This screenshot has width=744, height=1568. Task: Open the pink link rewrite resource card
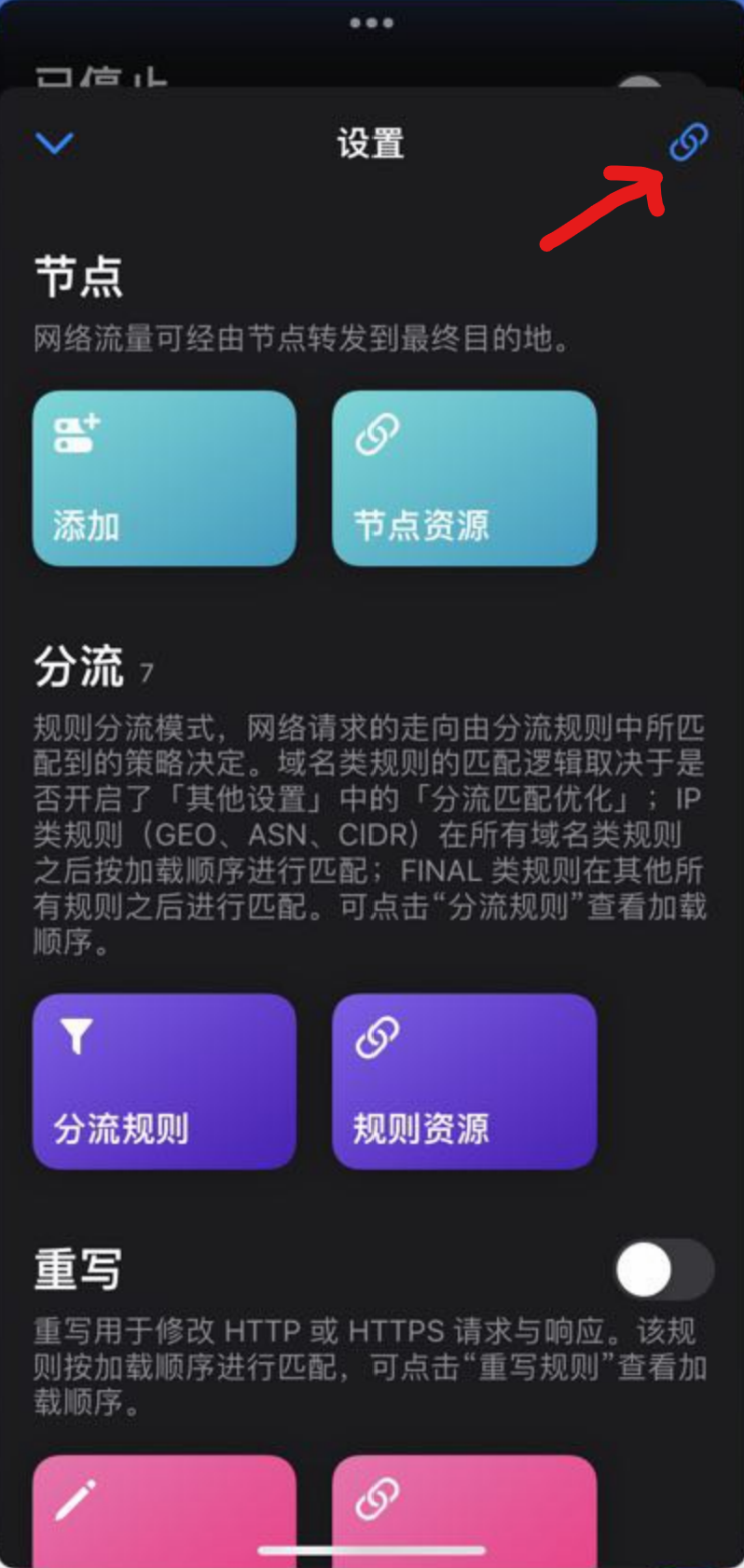[464, 1510]
